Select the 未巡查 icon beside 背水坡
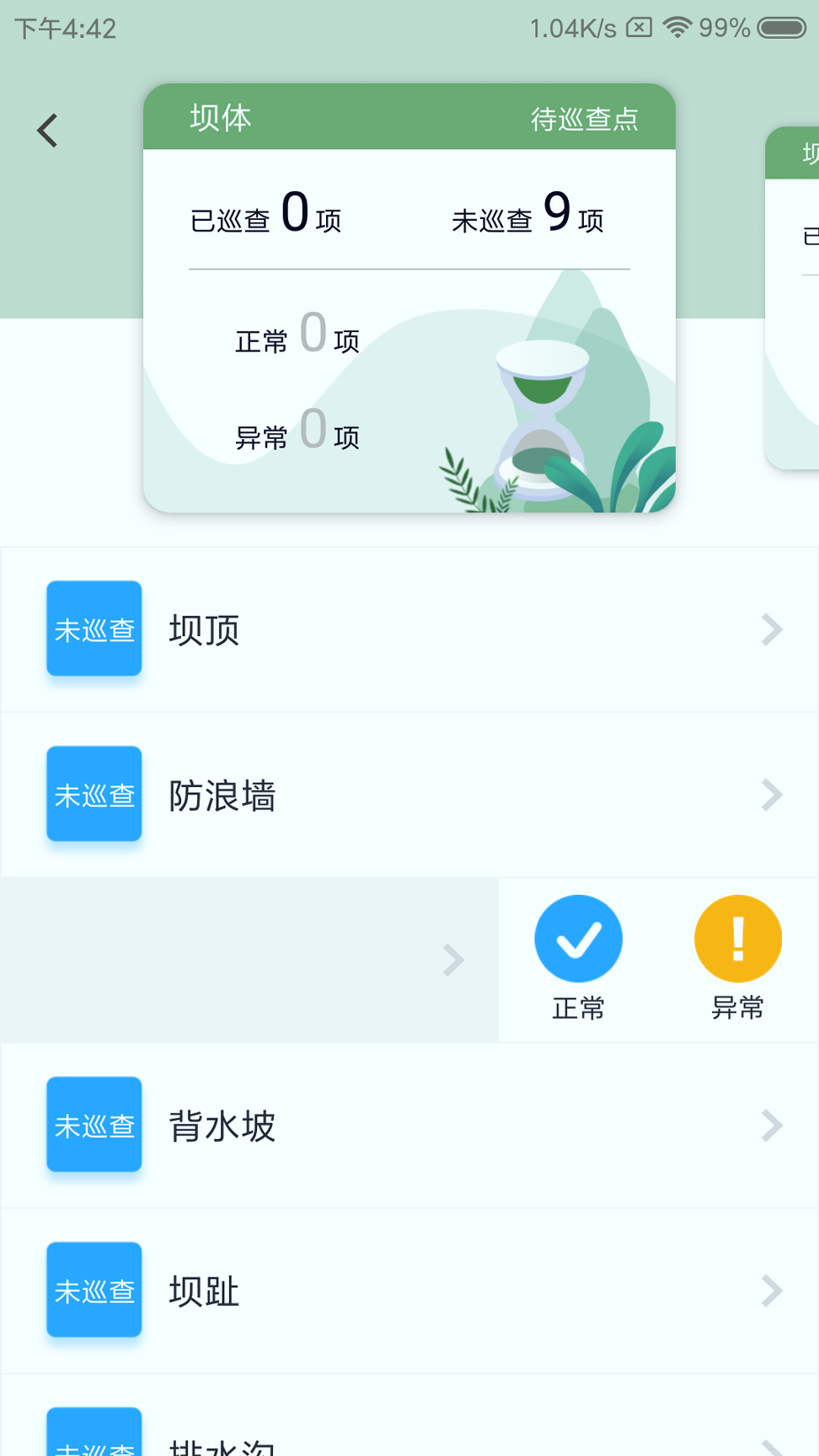 (x=94, y=1125)
